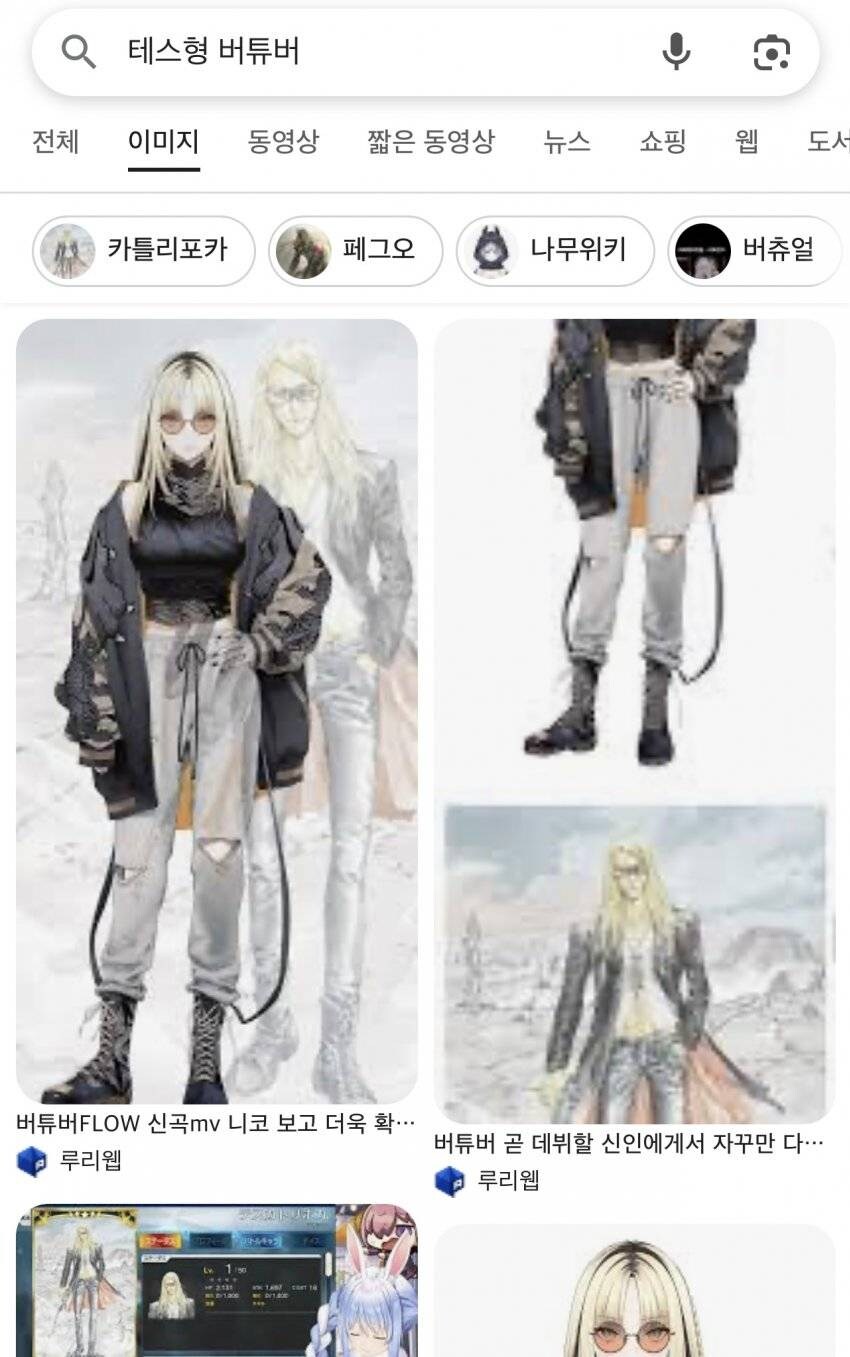This screenshot has height=1357, width=850.
Task: Switch to the 쇼핑 tab
Action: tap(663, 142)
